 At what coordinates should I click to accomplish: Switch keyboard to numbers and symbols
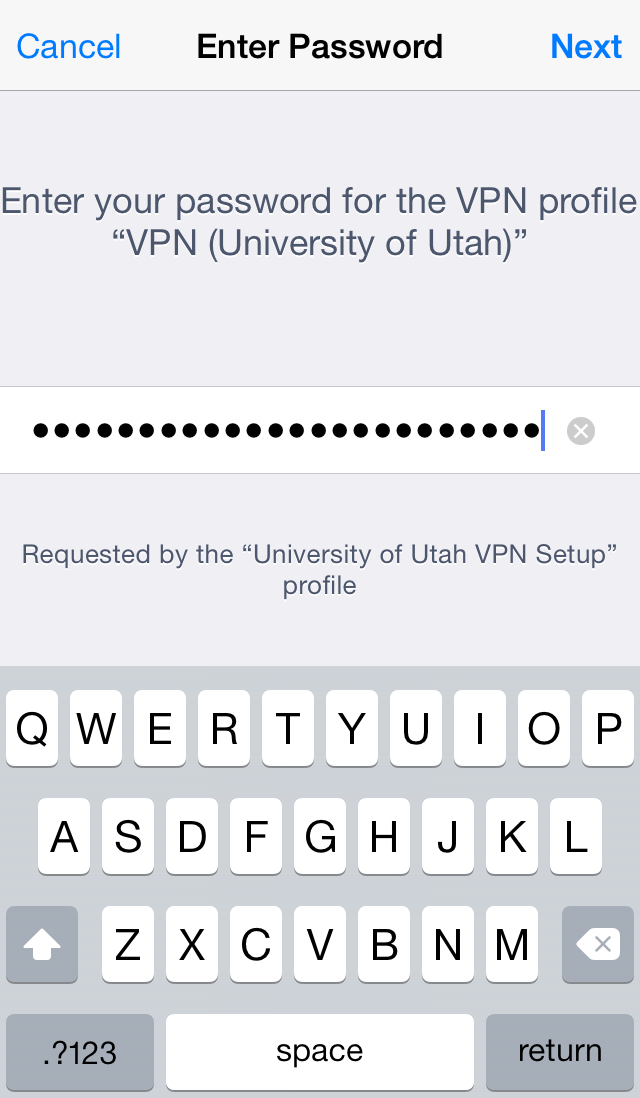tap(80, 1052)
